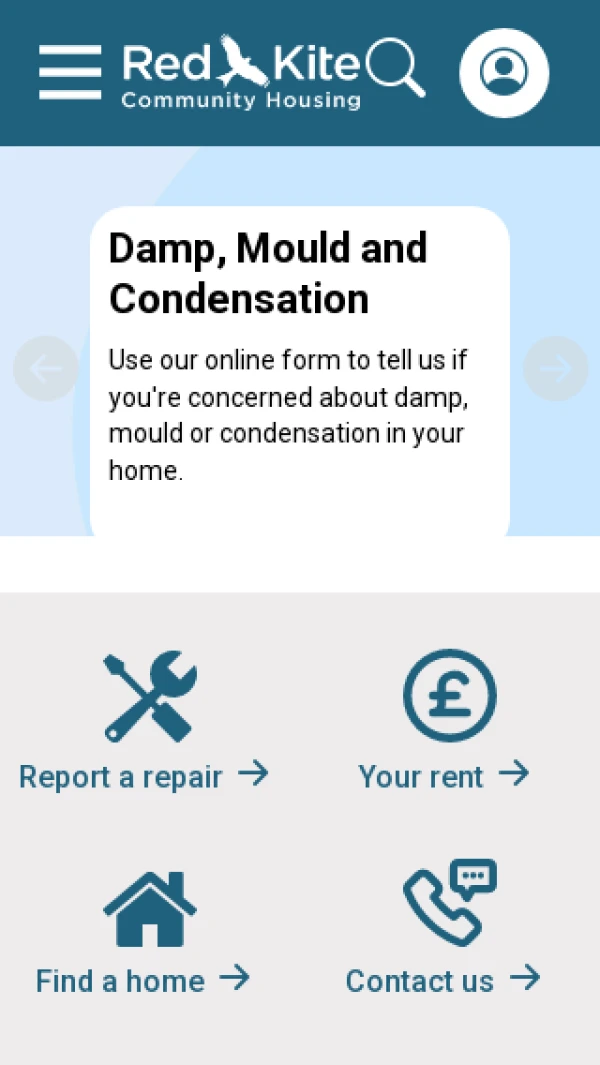Screen dimensions: 600x1065
Task: Open the user account profile icon
Action: [503, 72]
